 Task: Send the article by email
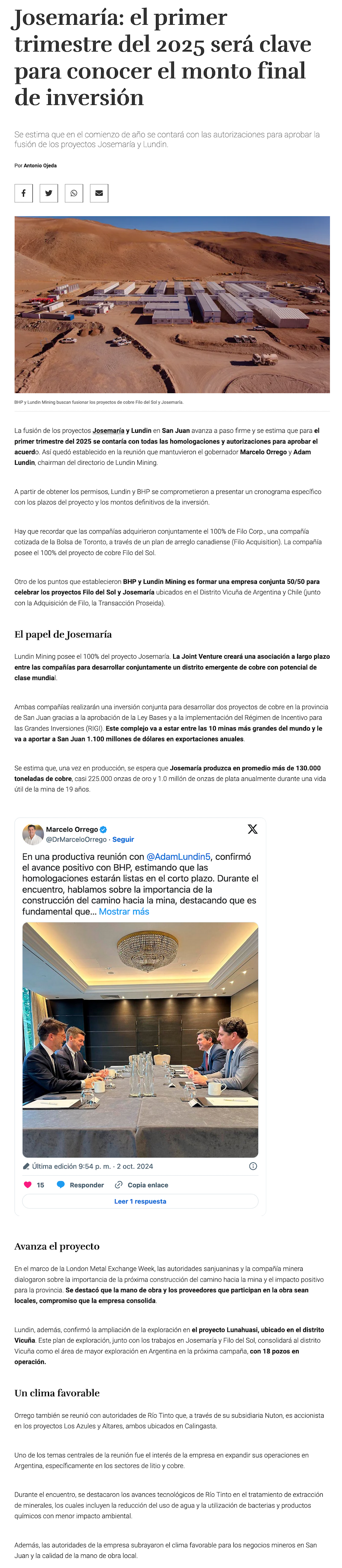point(99,193)
